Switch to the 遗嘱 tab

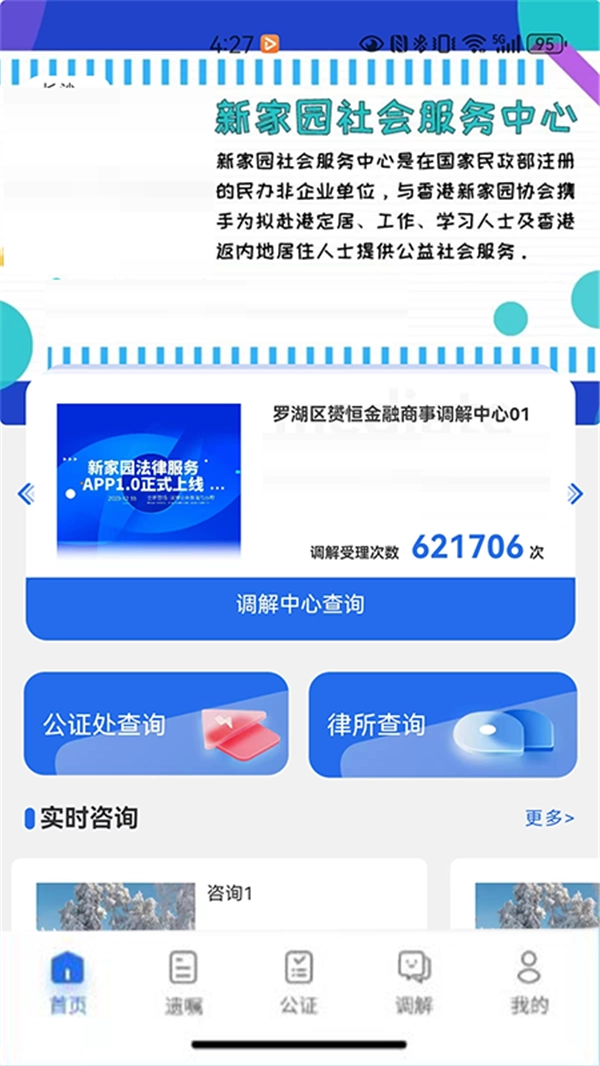point(183,983)
